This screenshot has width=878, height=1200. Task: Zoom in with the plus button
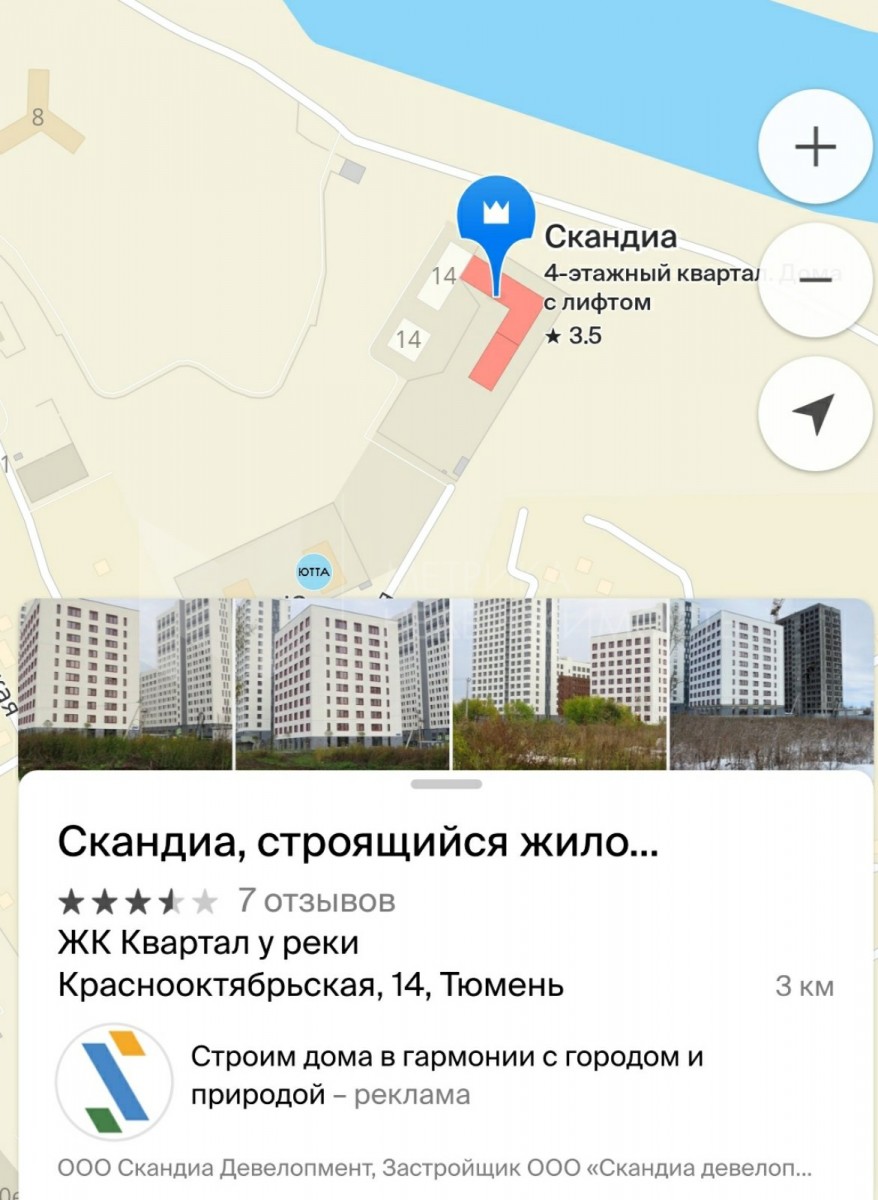pyautogui.click(x=815, y=148)
